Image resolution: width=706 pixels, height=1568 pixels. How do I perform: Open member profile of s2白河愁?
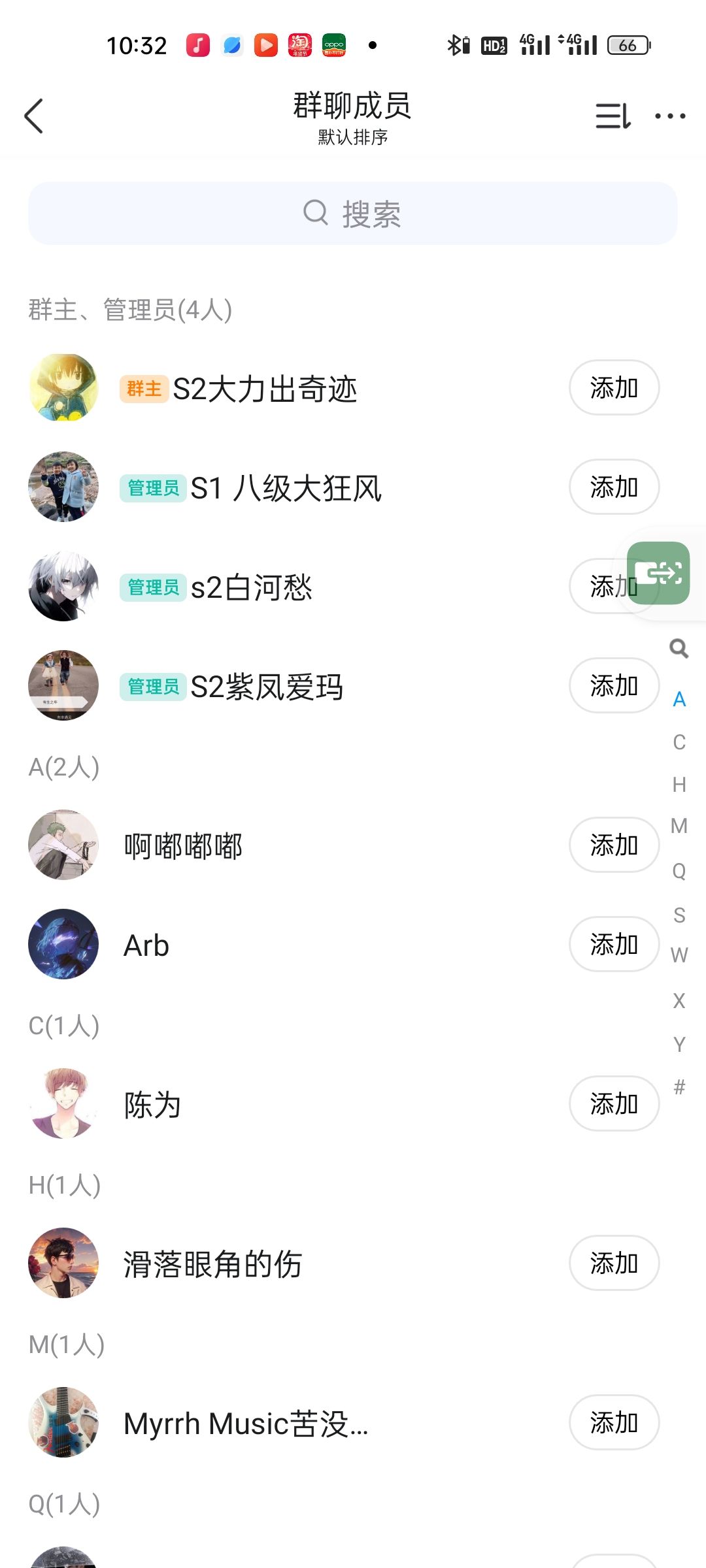click(x=252, y=587)
